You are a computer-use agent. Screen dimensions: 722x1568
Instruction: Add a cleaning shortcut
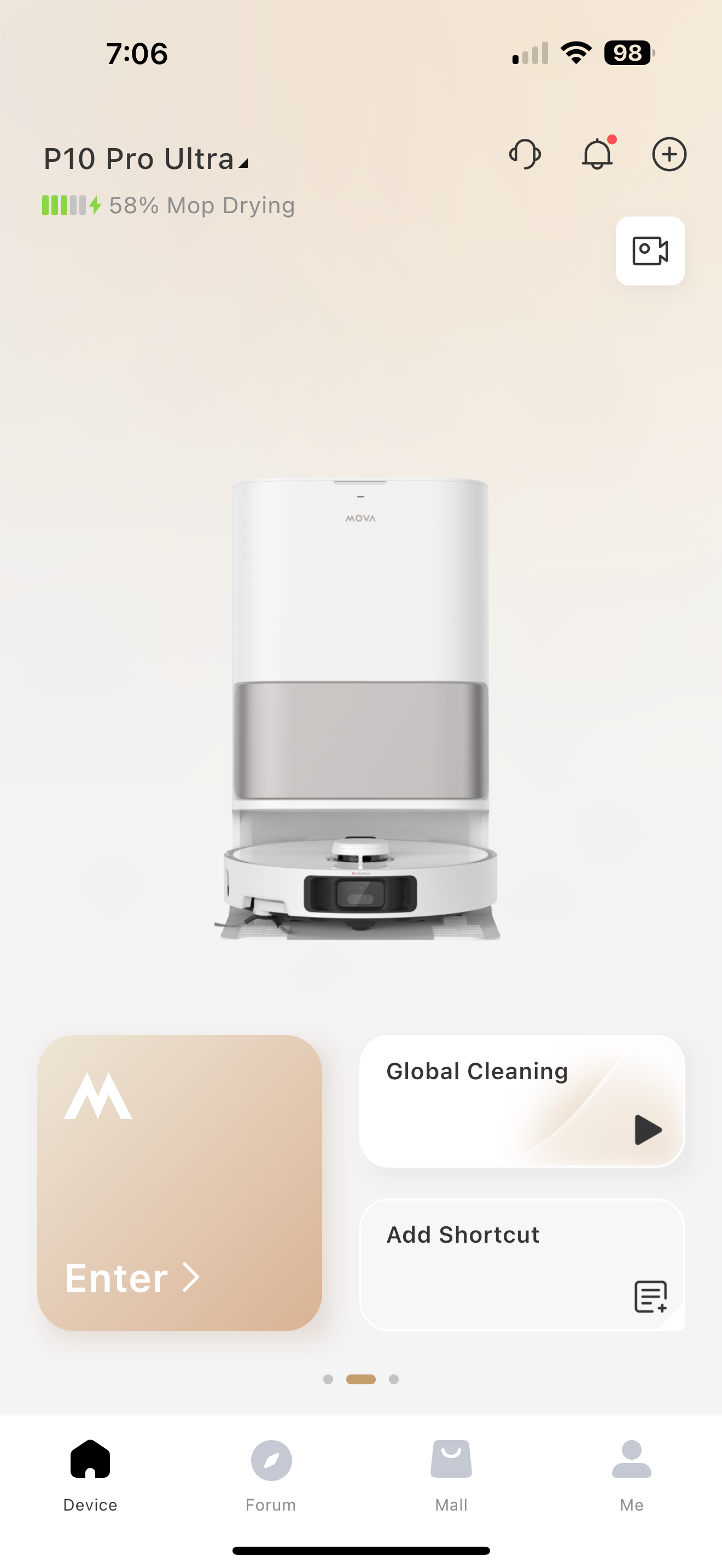tap(522, 1265)
